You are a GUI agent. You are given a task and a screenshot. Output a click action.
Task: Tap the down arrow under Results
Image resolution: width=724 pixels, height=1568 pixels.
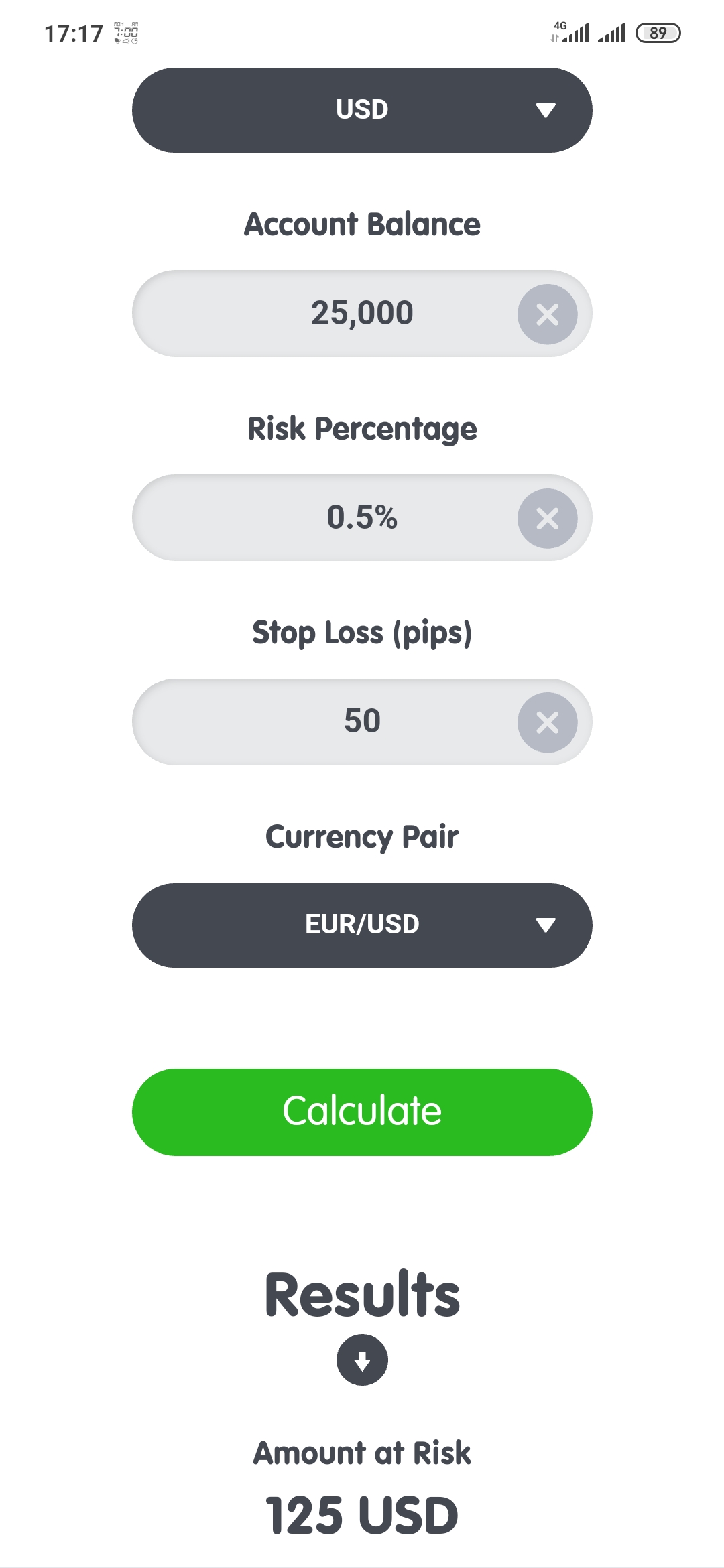[362, 1360]
